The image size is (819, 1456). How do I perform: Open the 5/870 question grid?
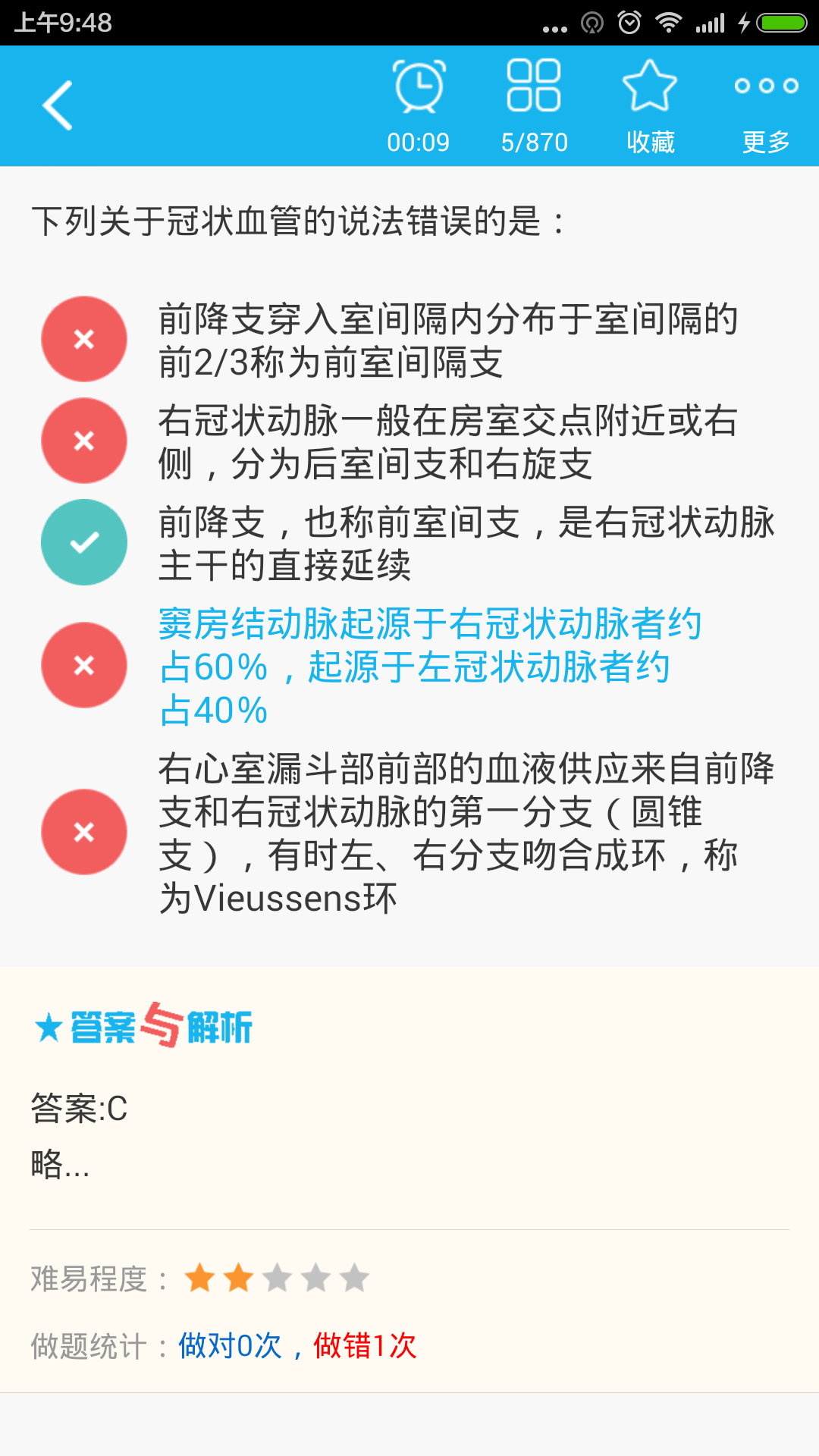(x=534, y=105)
